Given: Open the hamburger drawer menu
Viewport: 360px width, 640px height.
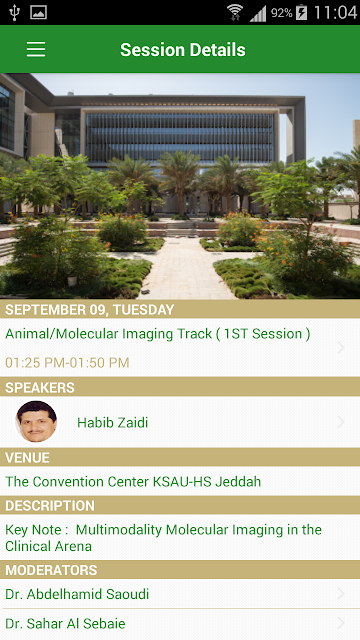Looking at the screenshot, I should tap(36, 49).
